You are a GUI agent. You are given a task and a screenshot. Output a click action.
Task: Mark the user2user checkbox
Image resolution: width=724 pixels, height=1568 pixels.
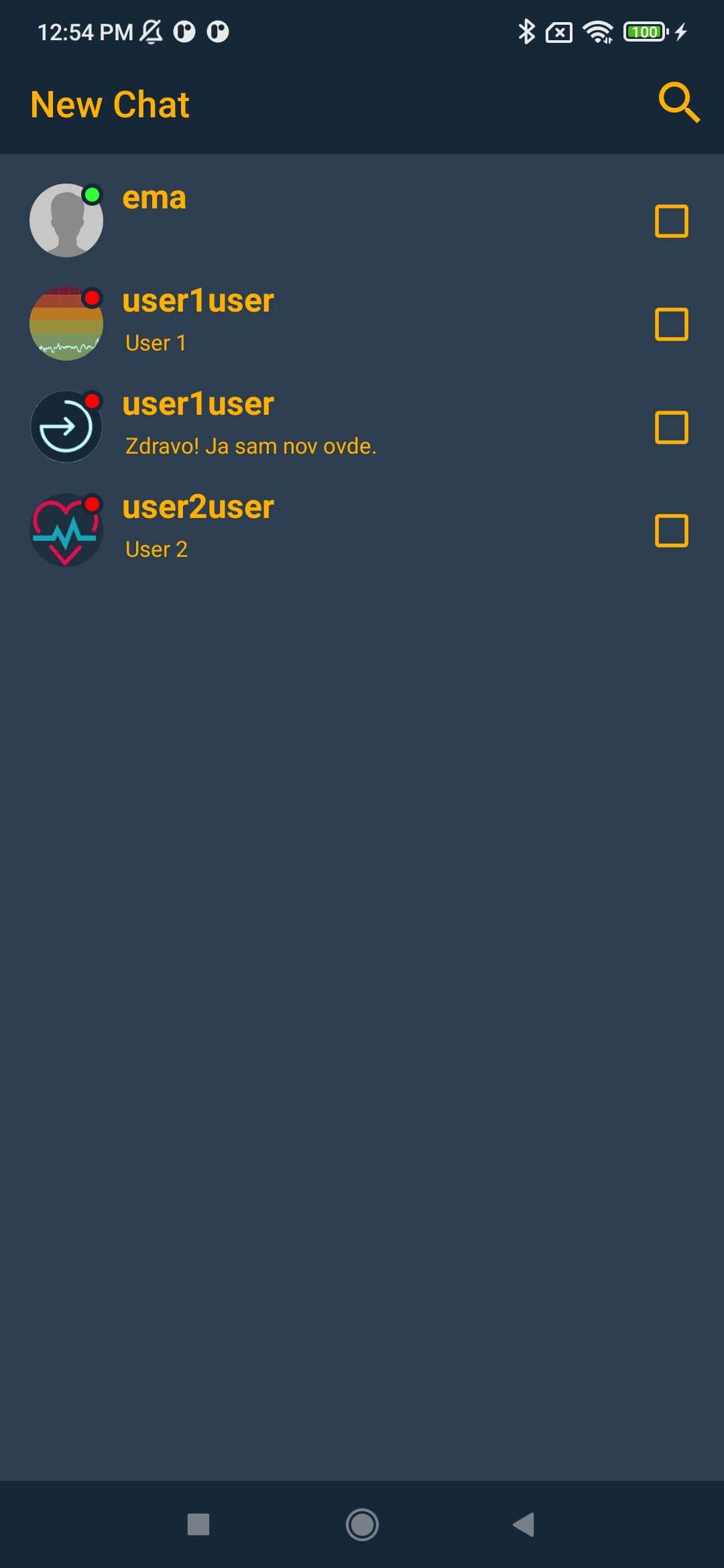671,531
